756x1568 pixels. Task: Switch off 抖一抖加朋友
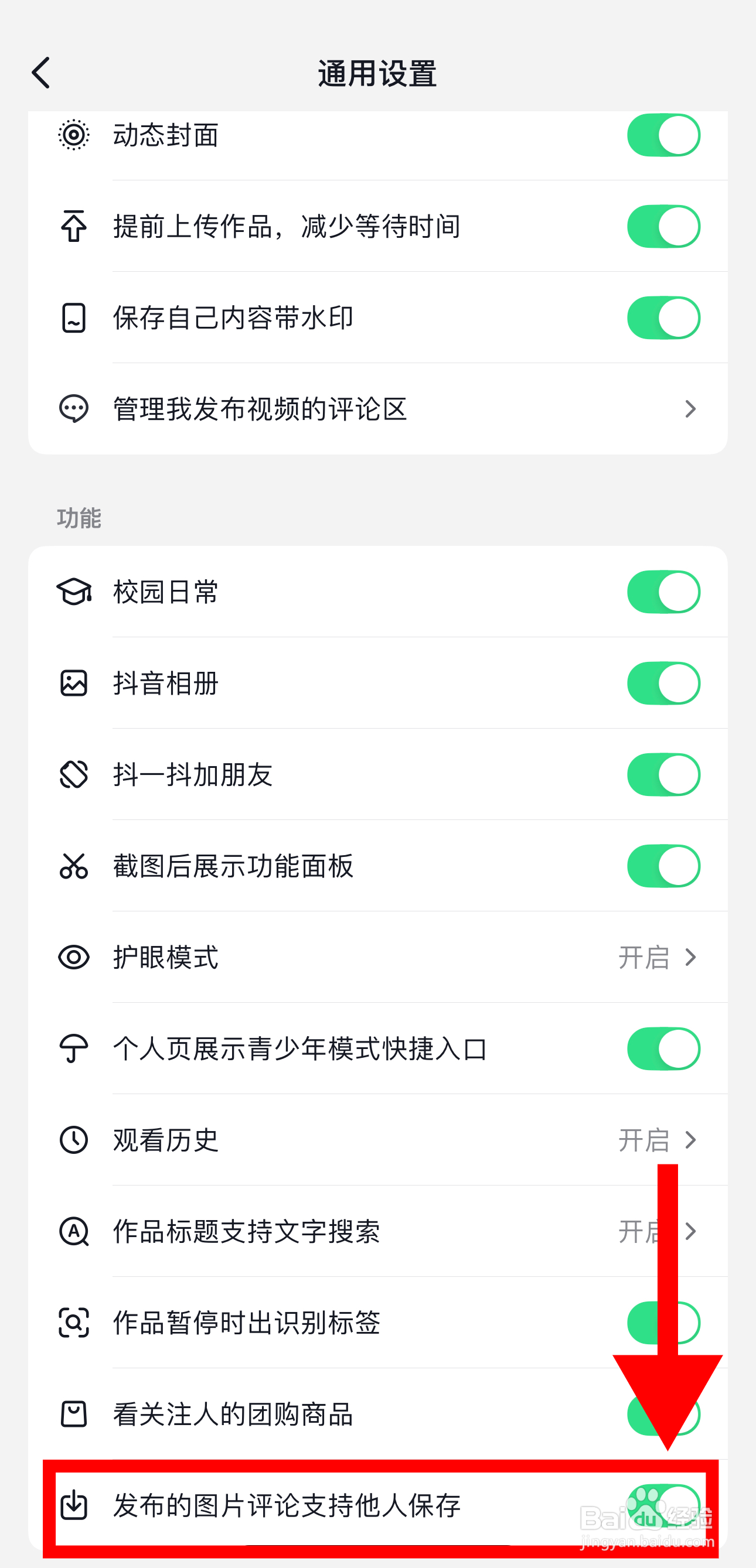click(x=663, y=774)
